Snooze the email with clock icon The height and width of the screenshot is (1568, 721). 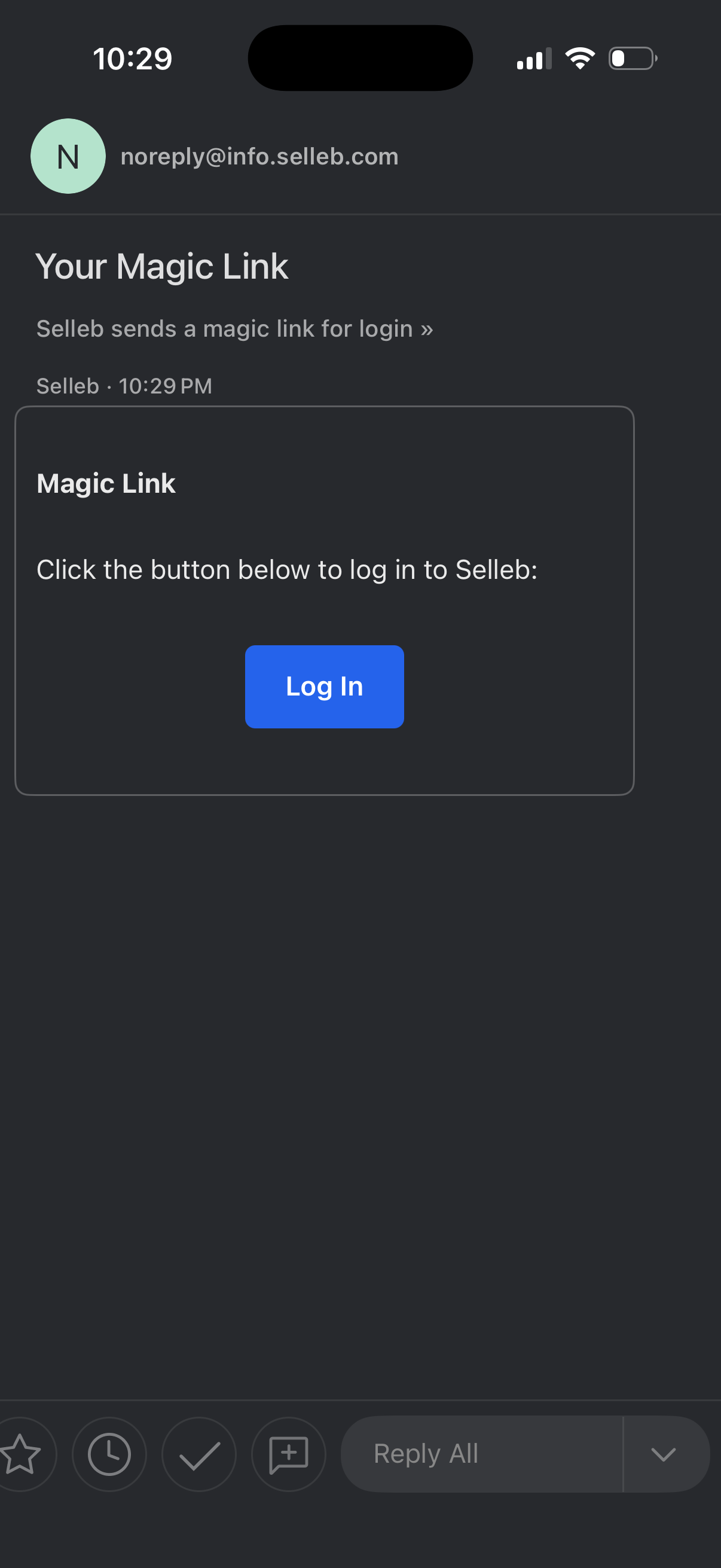pyautogui.click(x=109, y=1454)
